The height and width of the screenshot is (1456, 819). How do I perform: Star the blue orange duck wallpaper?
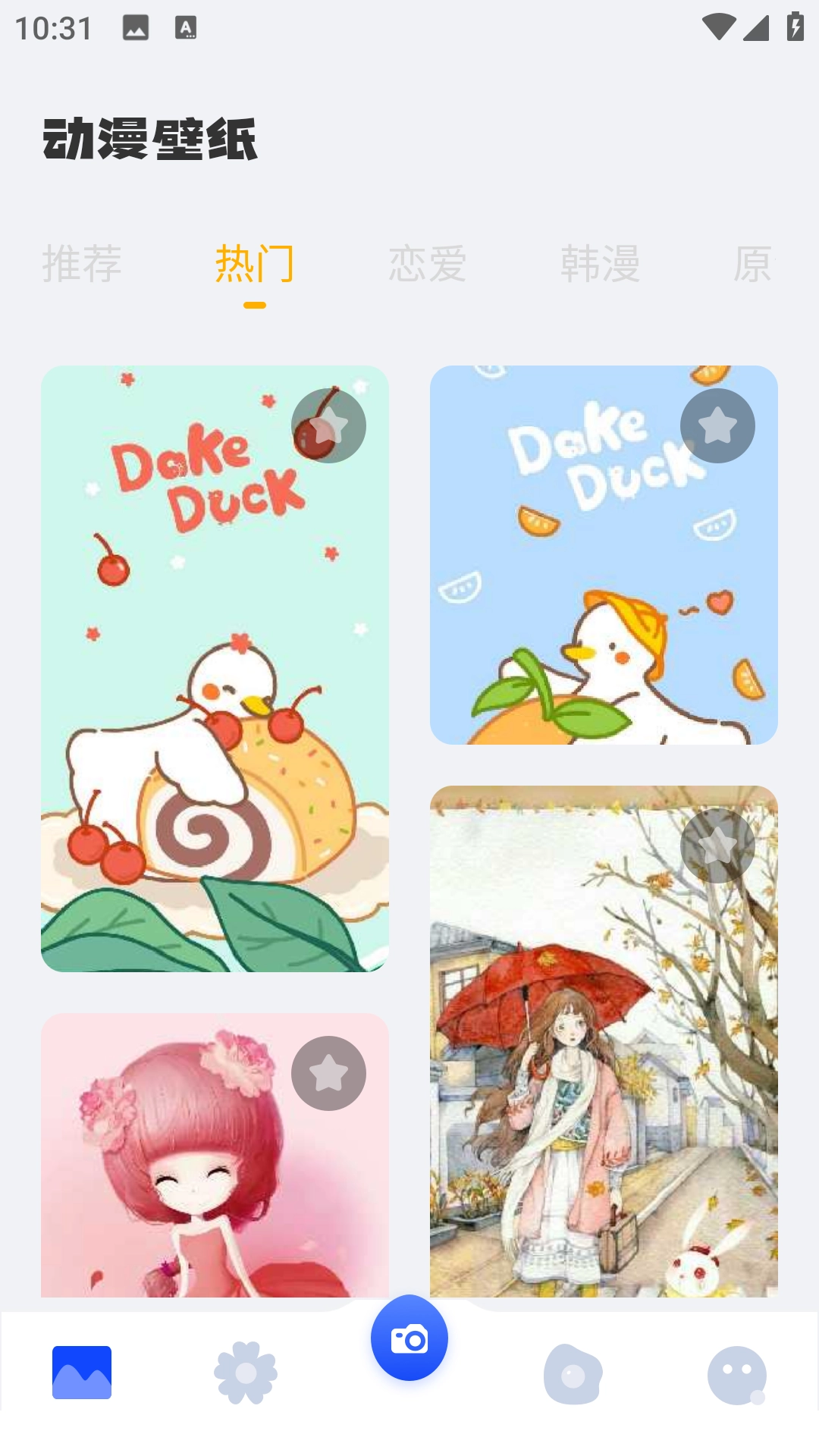(x=717, y=425)
